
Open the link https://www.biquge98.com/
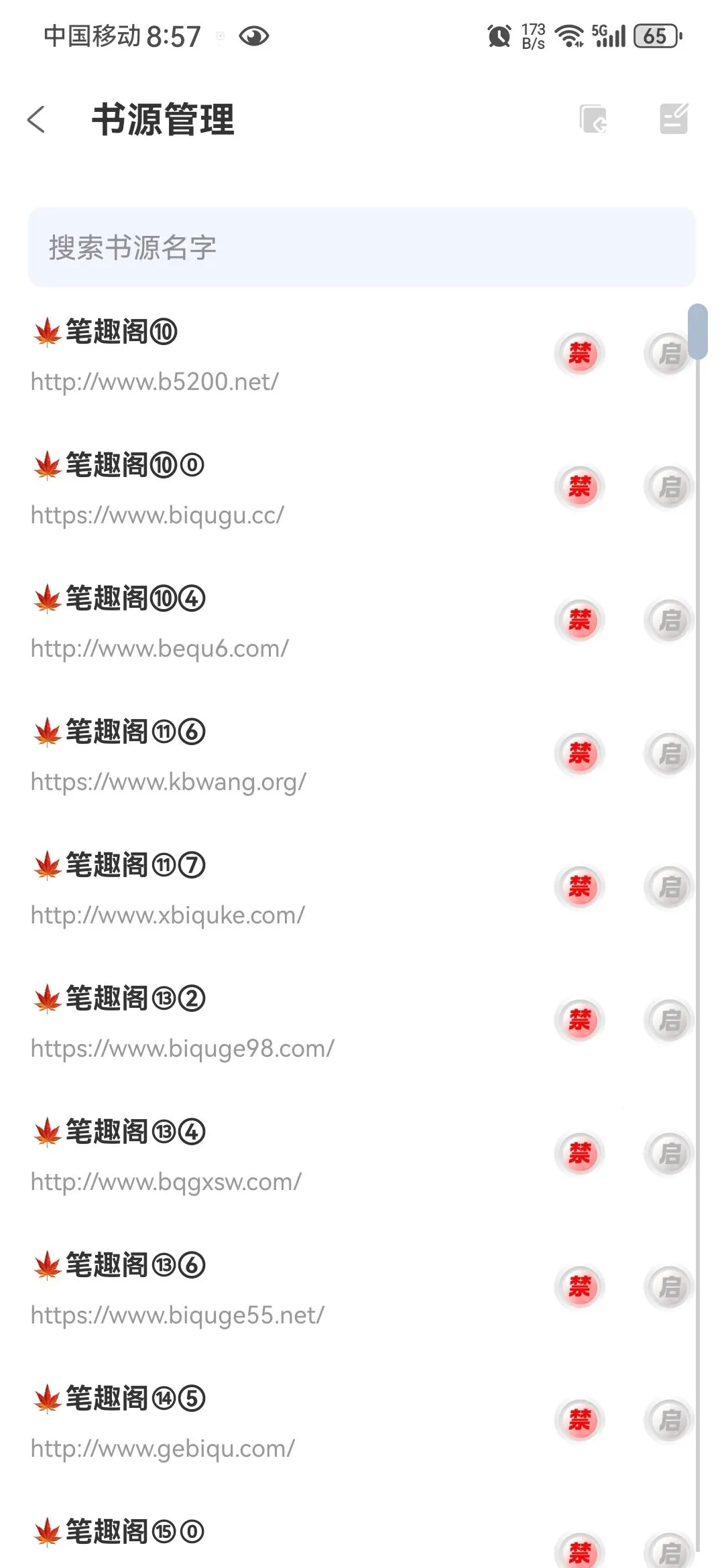tap(182, 1048)
